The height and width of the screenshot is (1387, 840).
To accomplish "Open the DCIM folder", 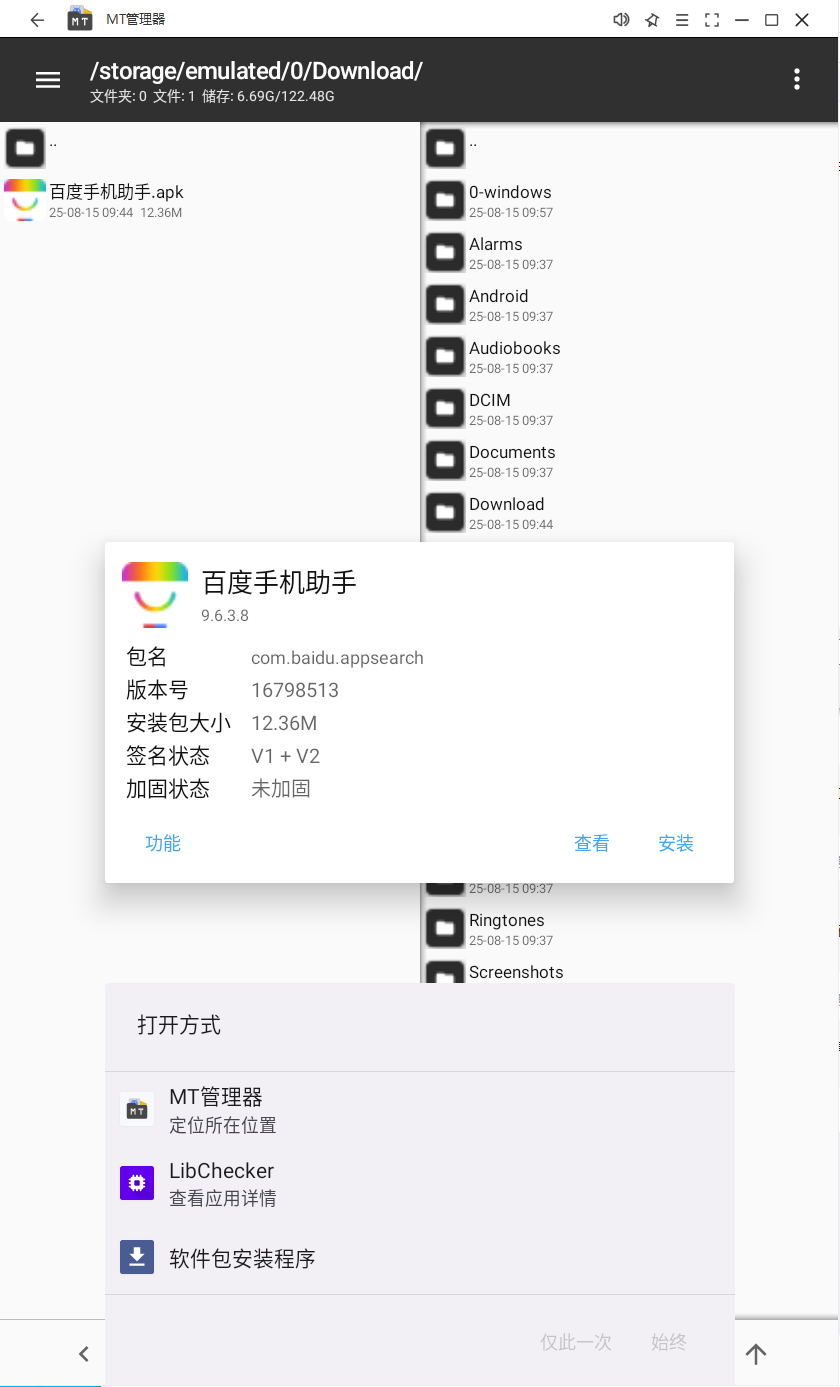I will (490, 408).
